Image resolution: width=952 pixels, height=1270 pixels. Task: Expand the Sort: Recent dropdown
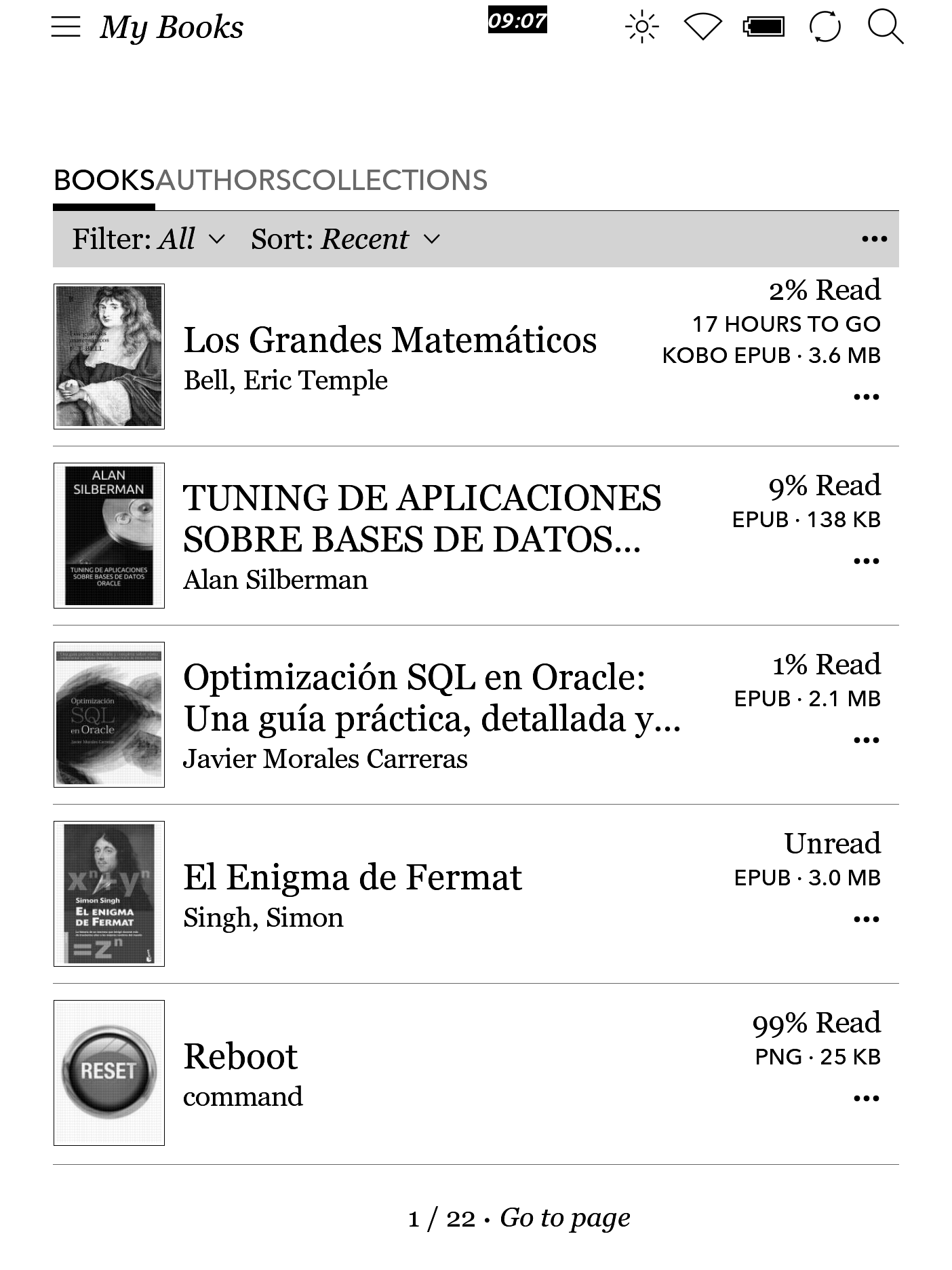click(345, 239)
